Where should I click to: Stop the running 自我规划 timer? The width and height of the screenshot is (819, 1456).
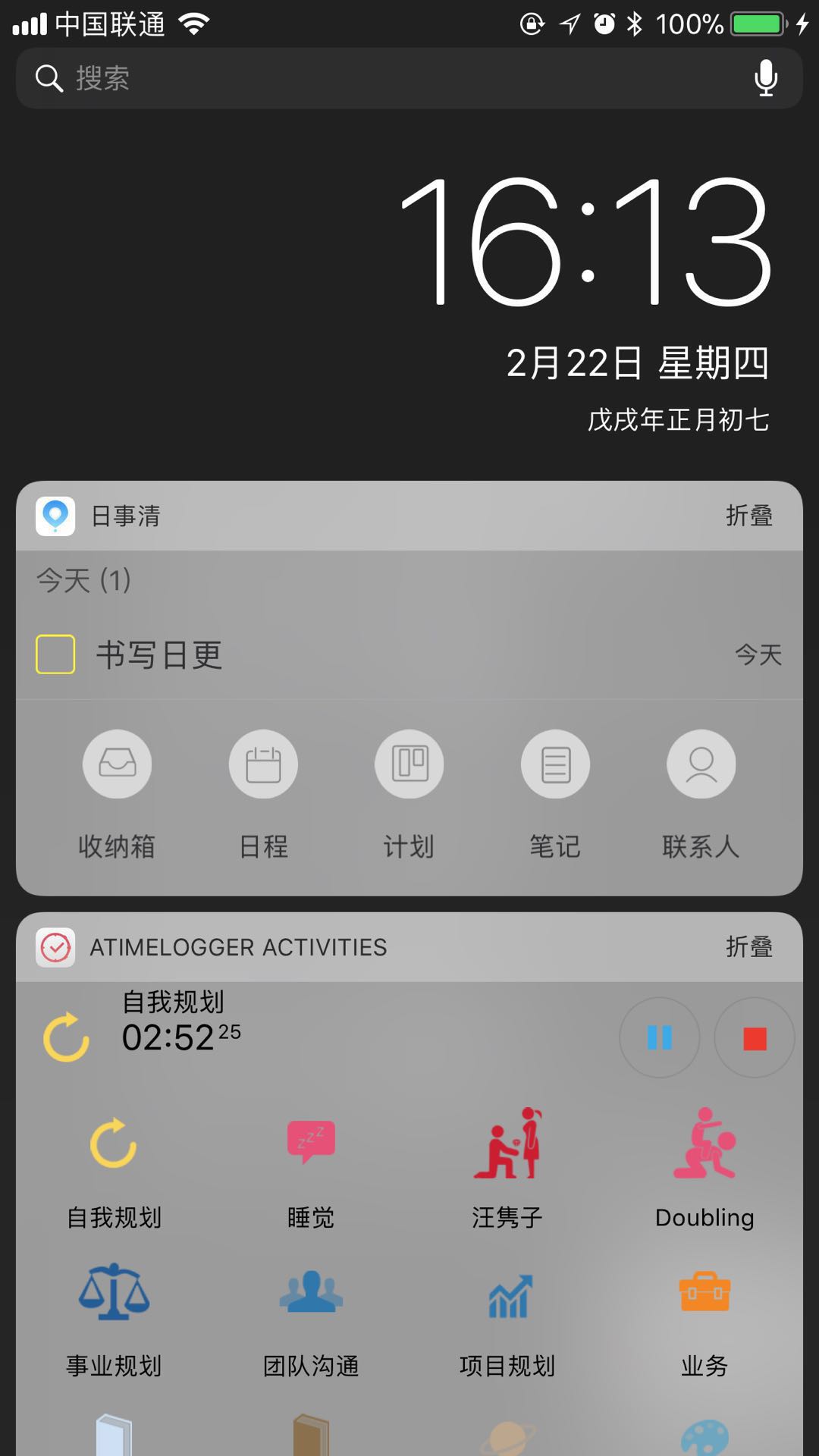point(755,1037)
